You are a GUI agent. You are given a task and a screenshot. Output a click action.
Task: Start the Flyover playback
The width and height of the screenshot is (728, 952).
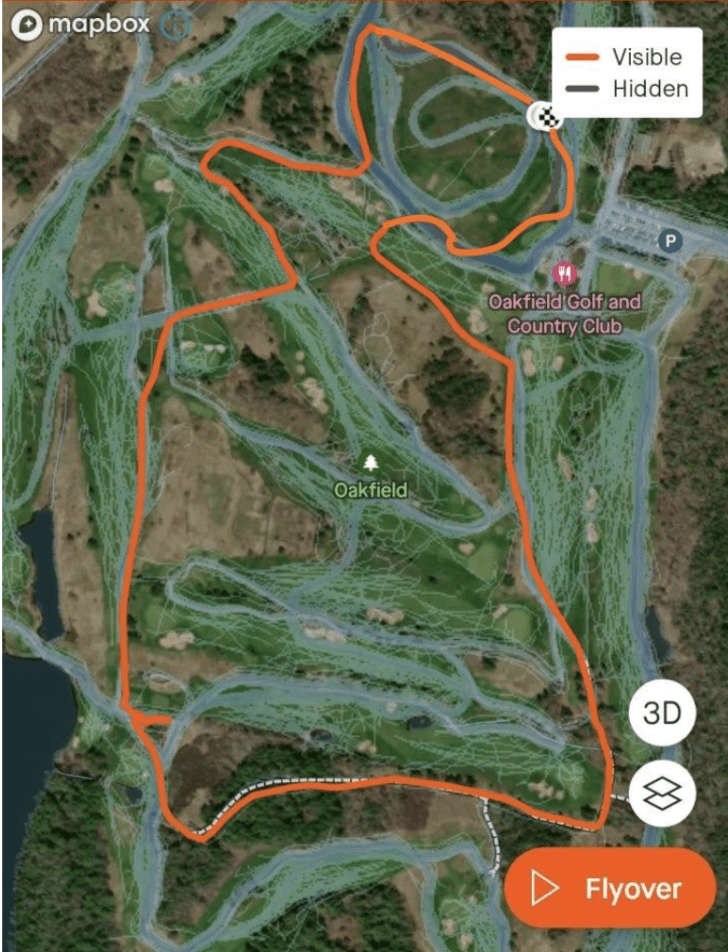coord(610,888)
